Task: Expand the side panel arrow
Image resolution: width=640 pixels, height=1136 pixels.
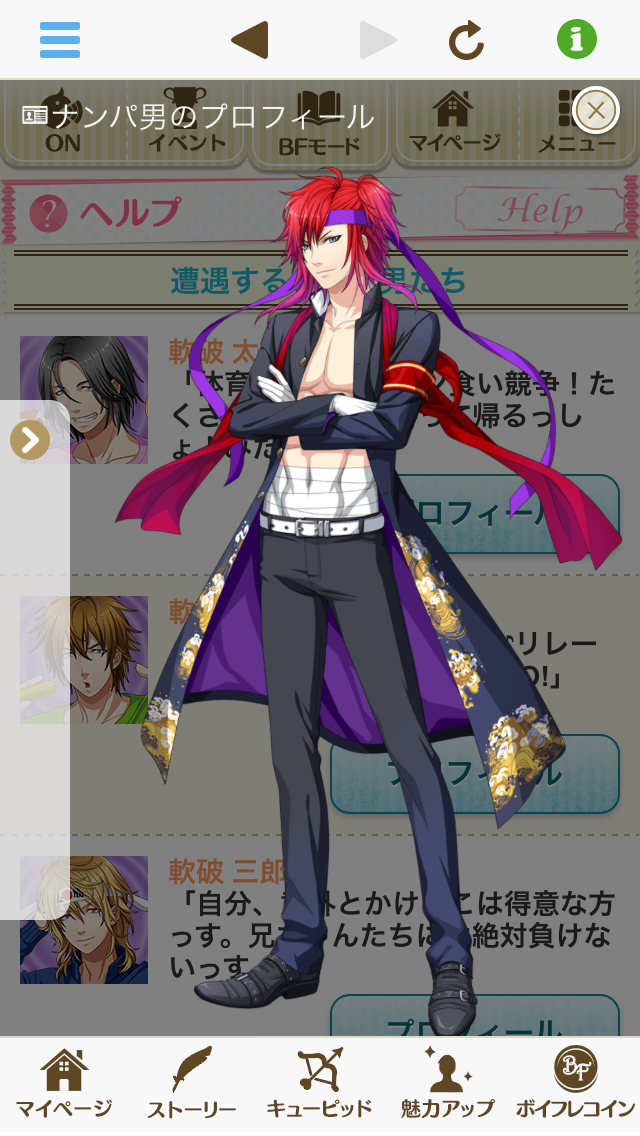Action: coord(30,440)
